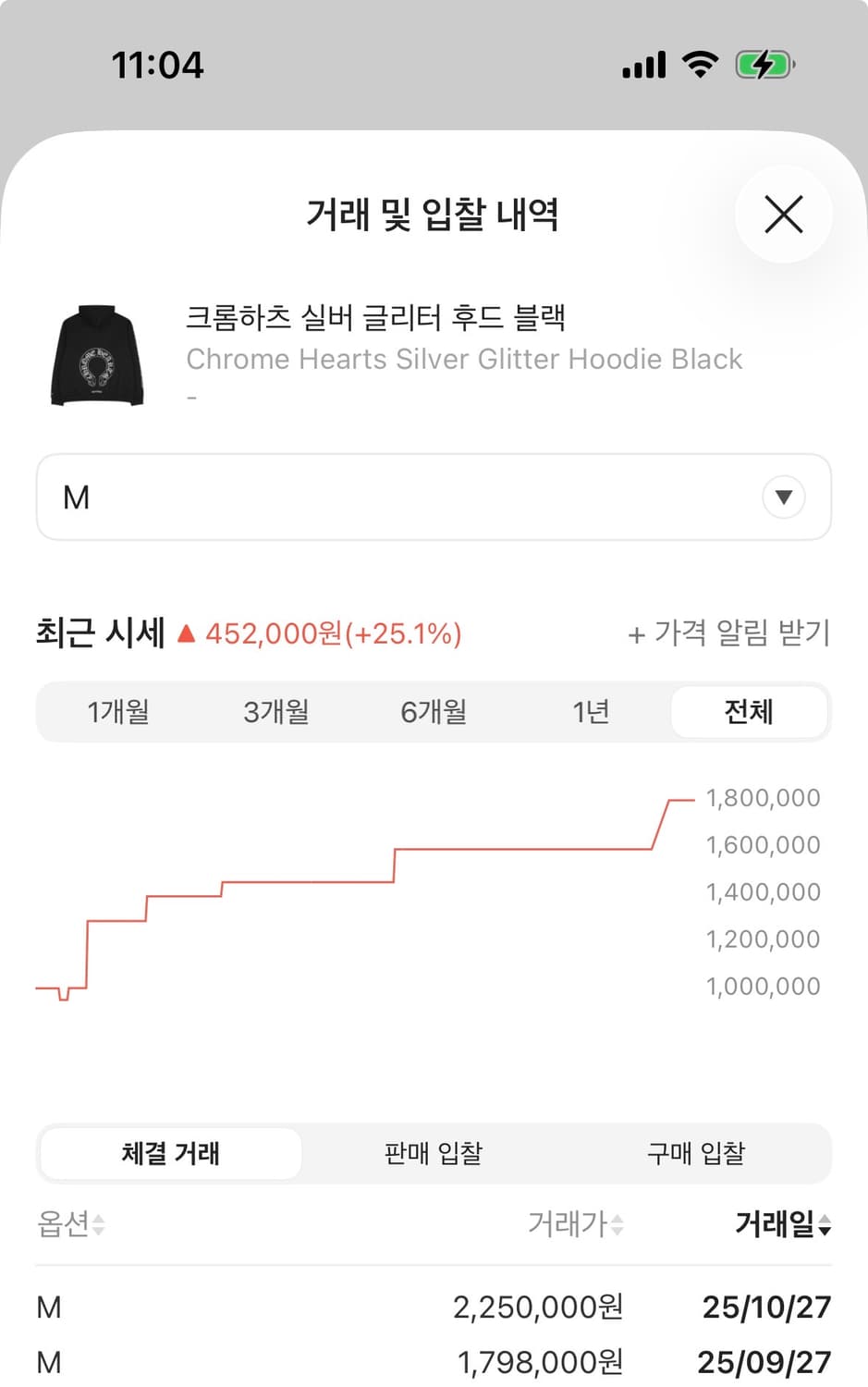Select the 3개월 period tab
The height and width of the screenshot is (1387, 868).
pos(275,711)
